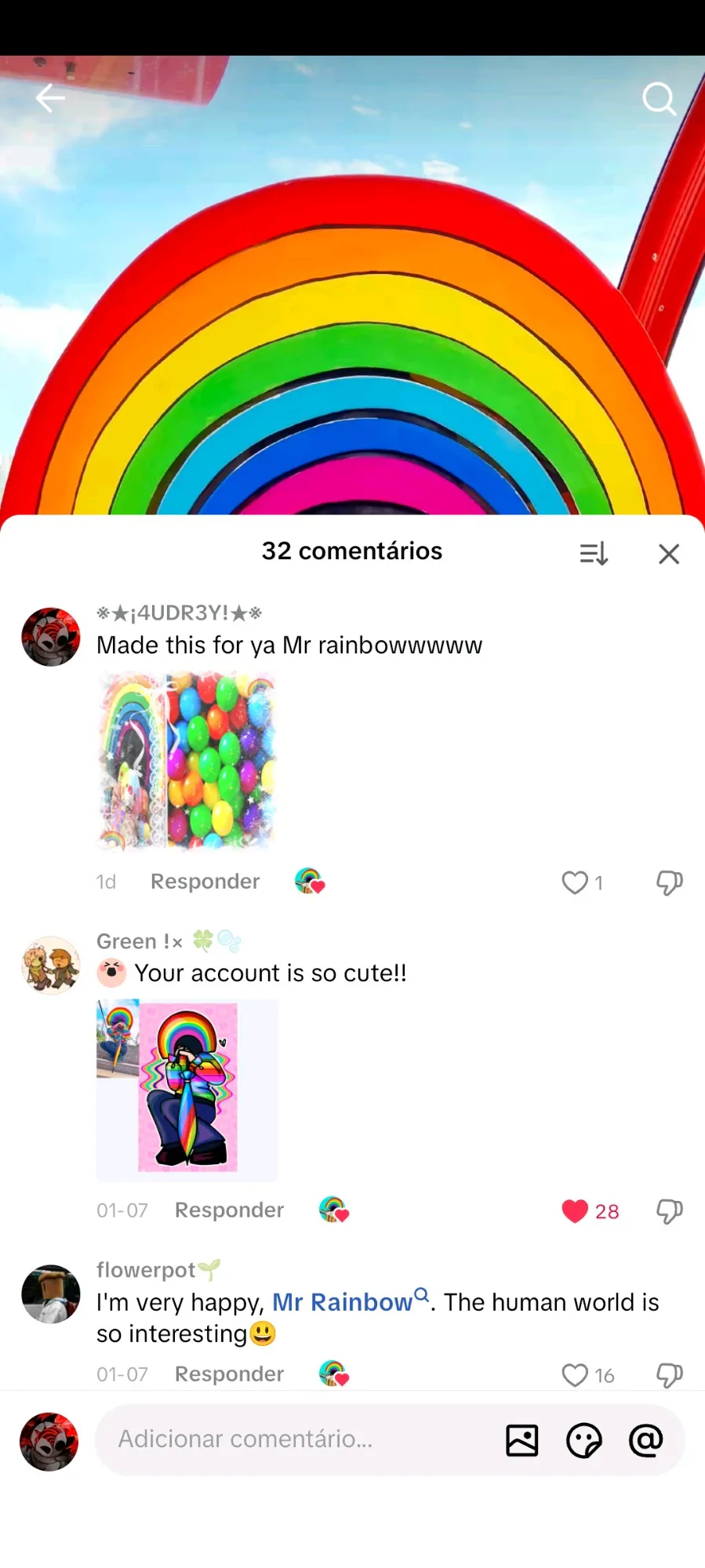Viewport: 705px width, 1568px height.
Task: Like flowerpot's comment
Action: (x=575, y=1375)
